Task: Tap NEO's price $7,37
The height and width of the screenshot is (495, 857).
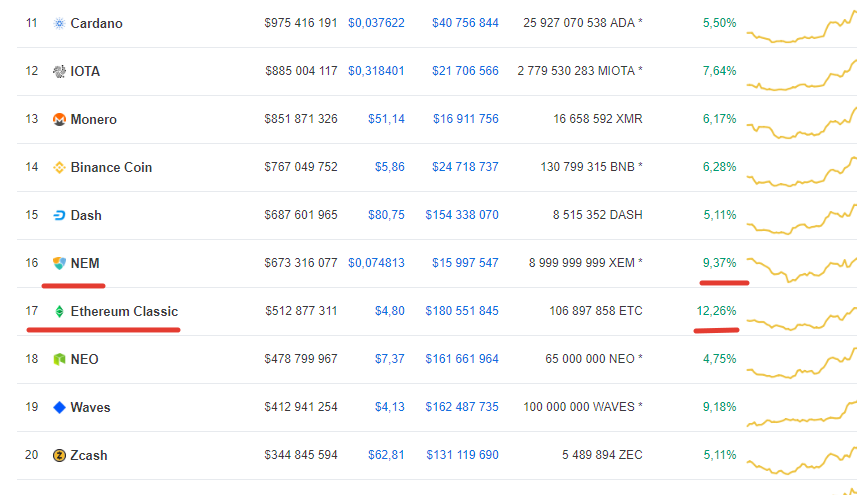Action: click(390, 359)
